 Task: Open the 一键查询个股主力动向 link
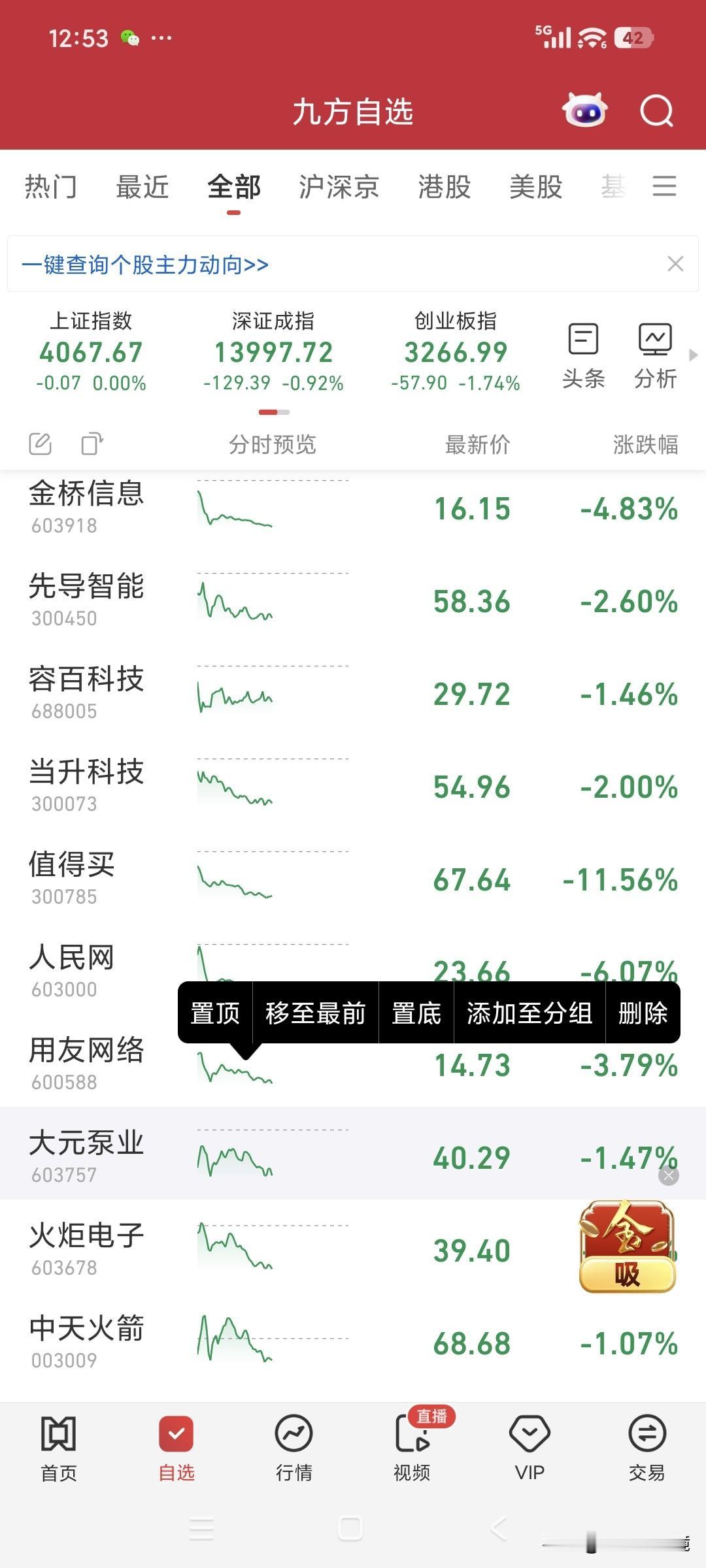tap(145, 265)
